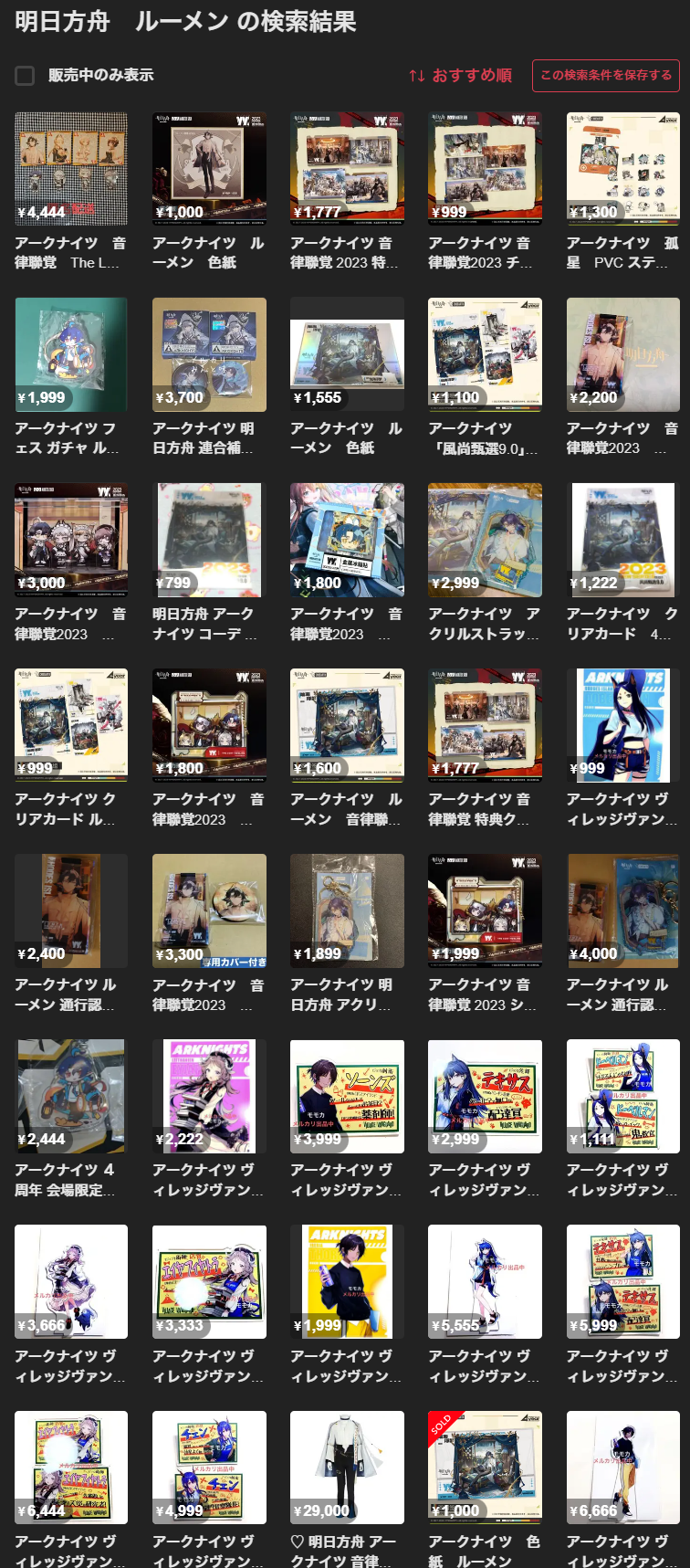Open the ¥1,899 明日方舟 アクリ... listing
690x1568 pixels.
[347, 910]
